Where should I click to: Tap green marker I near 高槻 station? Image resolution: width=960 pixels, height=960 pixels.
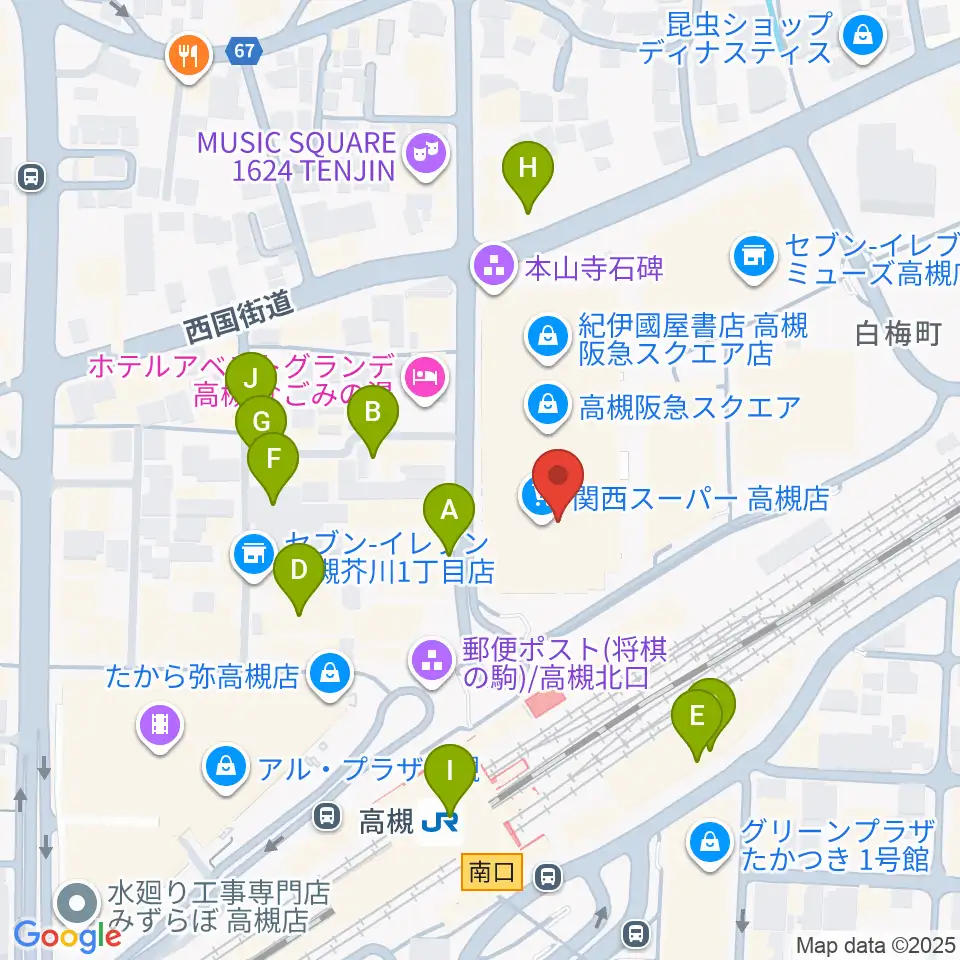450,776
